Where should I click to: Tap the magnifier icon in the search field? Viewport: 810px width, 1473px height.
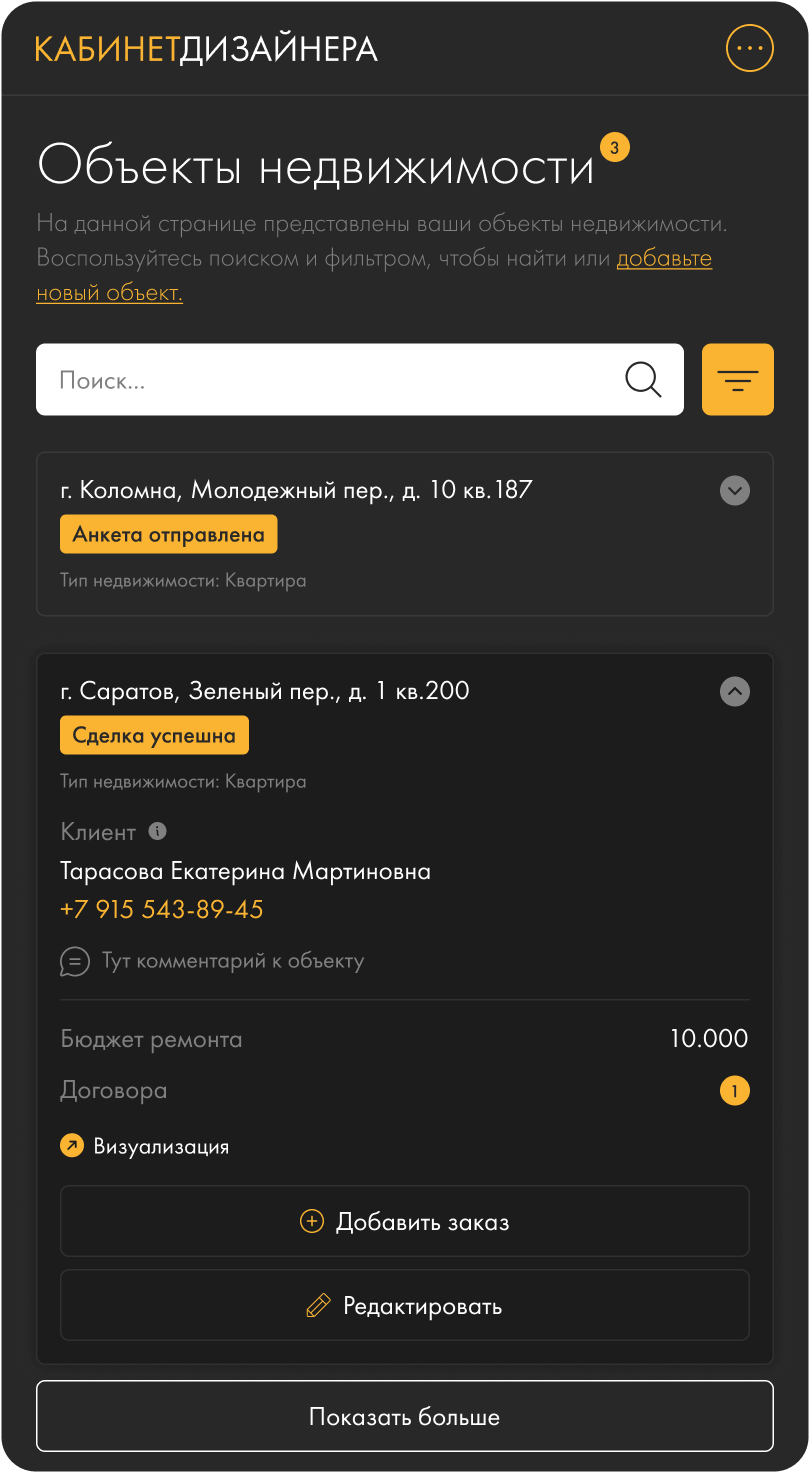point(643,380)
